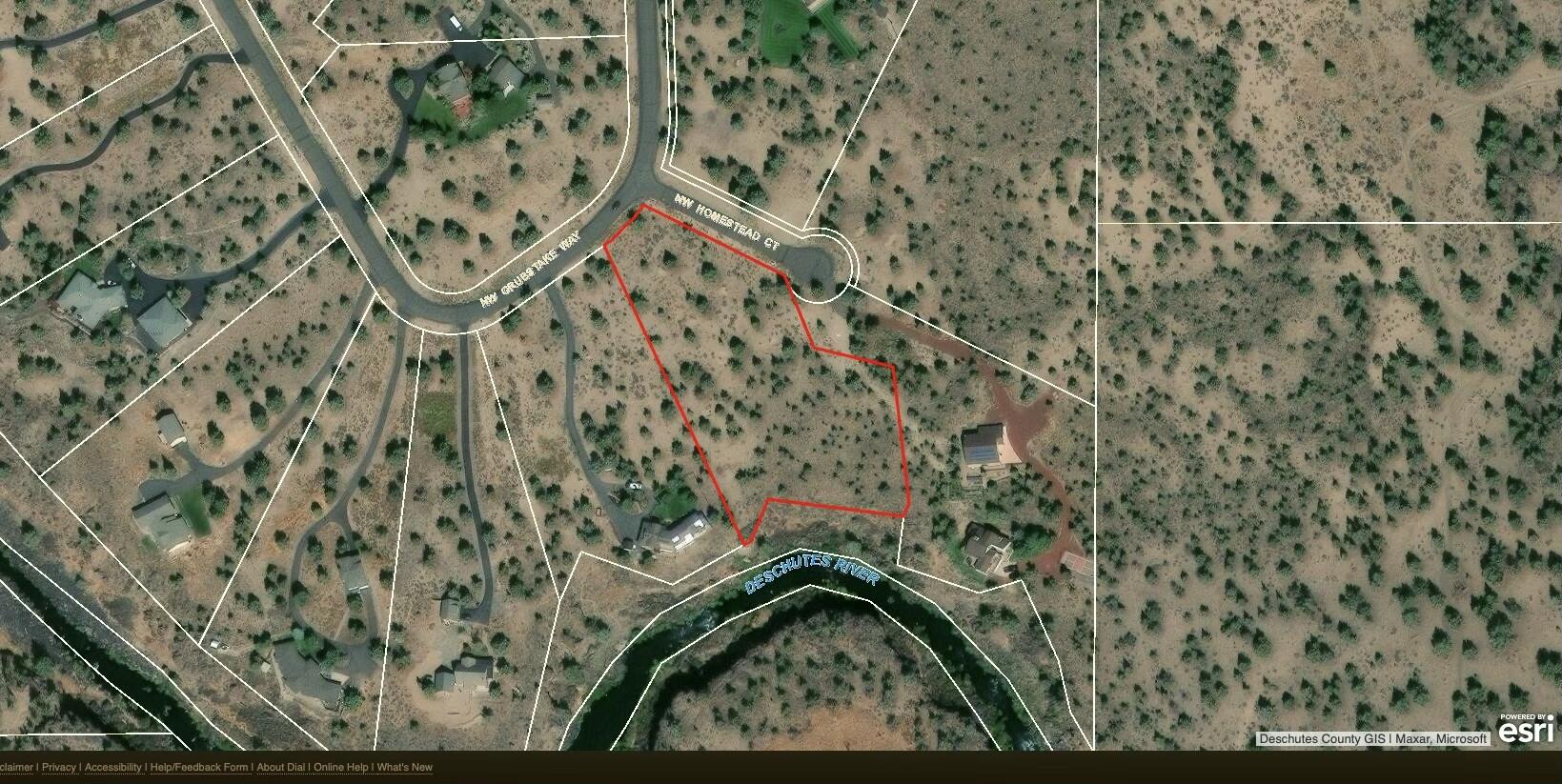1562x784 pixels.
Task: Open the Privacy link in footer
Action: click(x=59, y=768)
